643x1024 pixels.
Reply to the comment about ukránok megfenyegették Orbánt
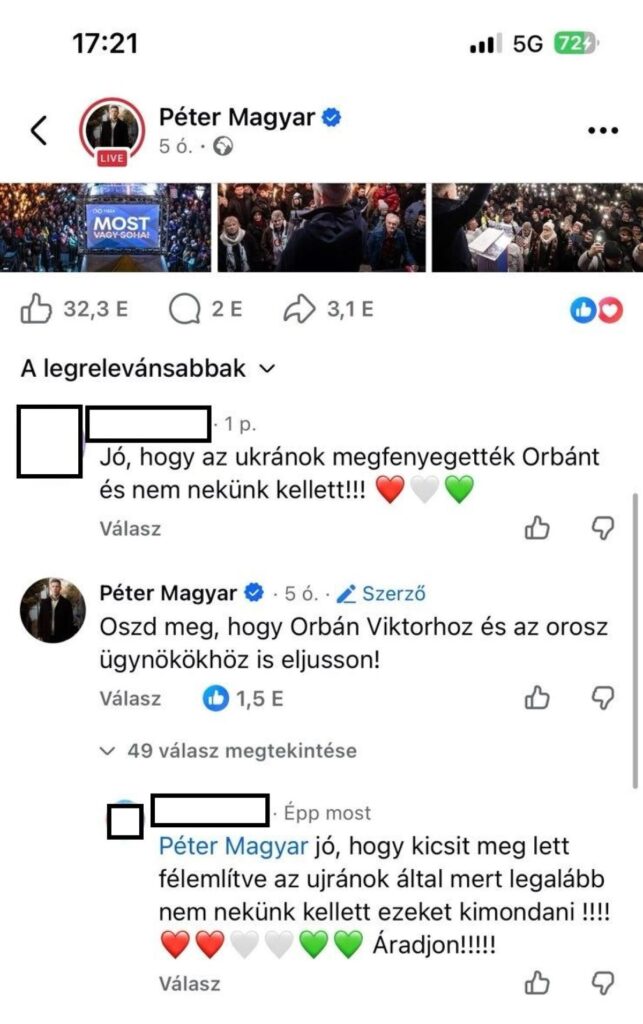point(130,528)
